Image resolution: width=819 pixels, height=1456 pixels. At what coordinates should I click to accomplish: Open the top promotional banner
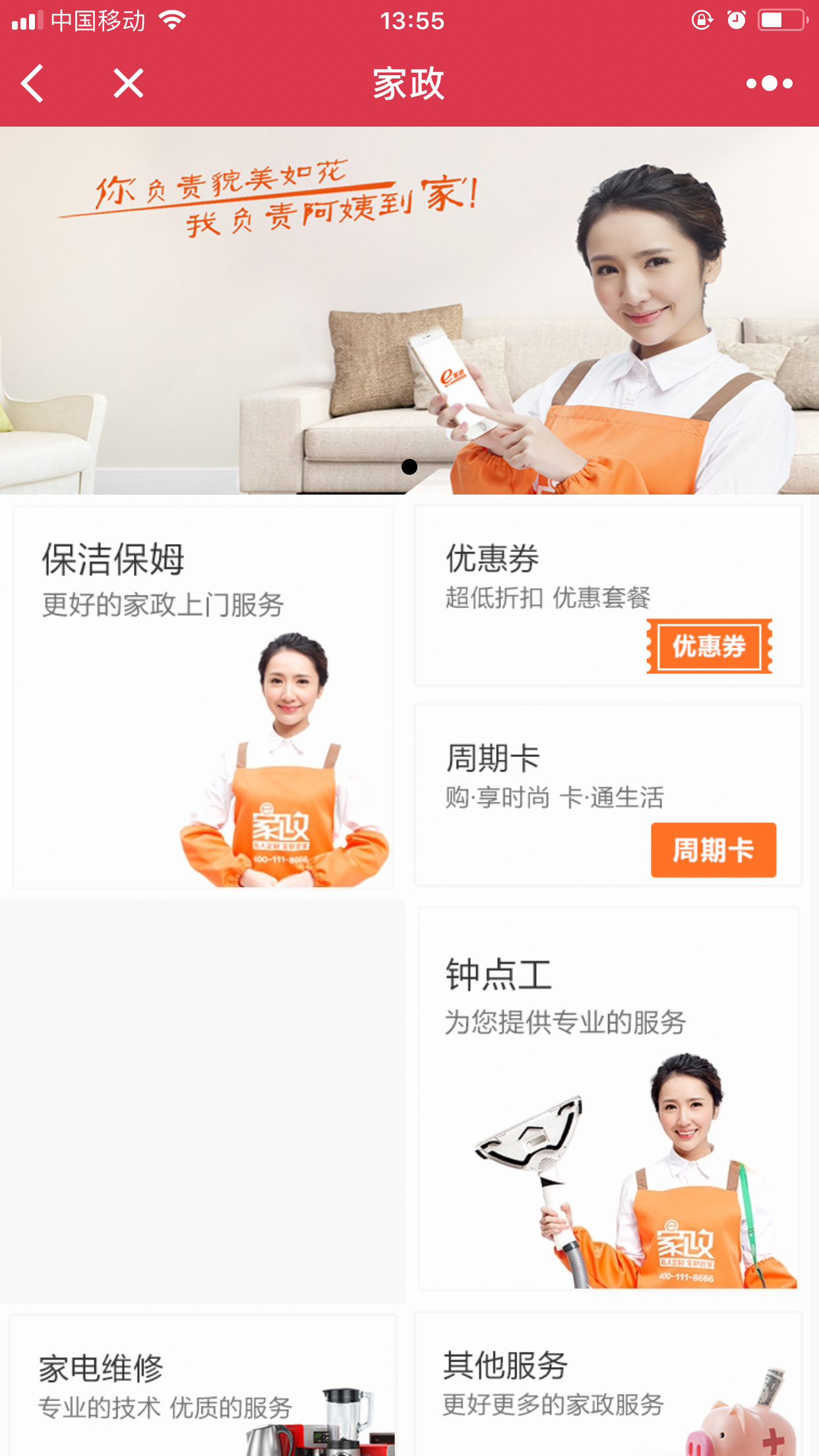409,310
